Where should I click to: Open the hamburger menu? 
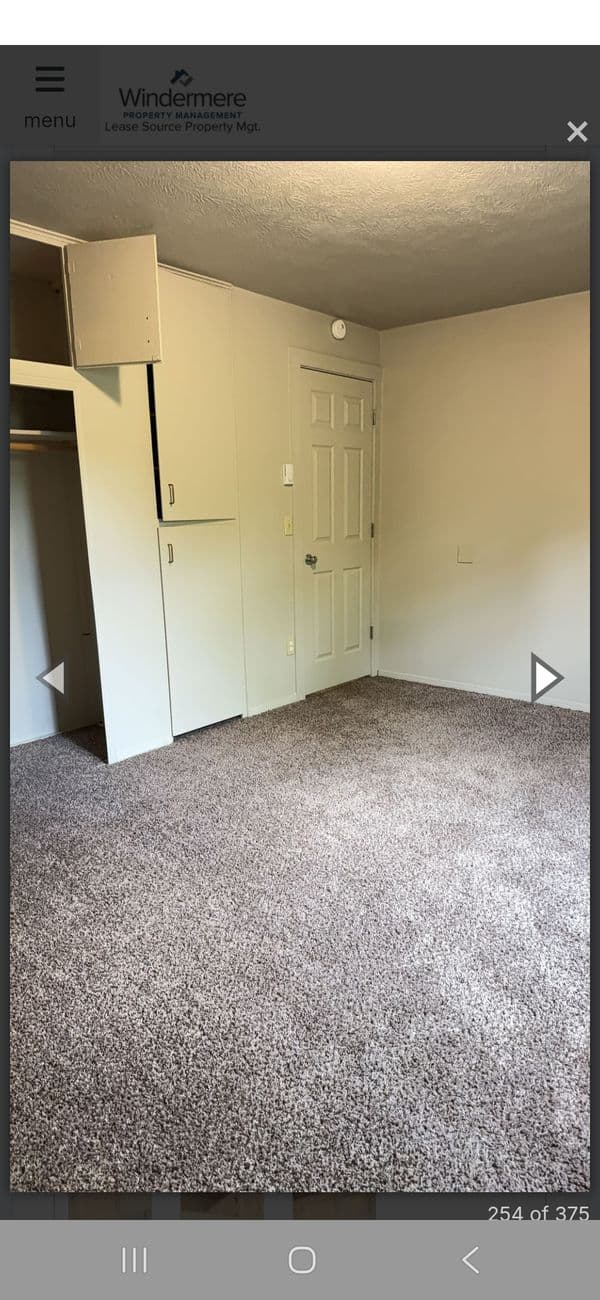(49, 95)
